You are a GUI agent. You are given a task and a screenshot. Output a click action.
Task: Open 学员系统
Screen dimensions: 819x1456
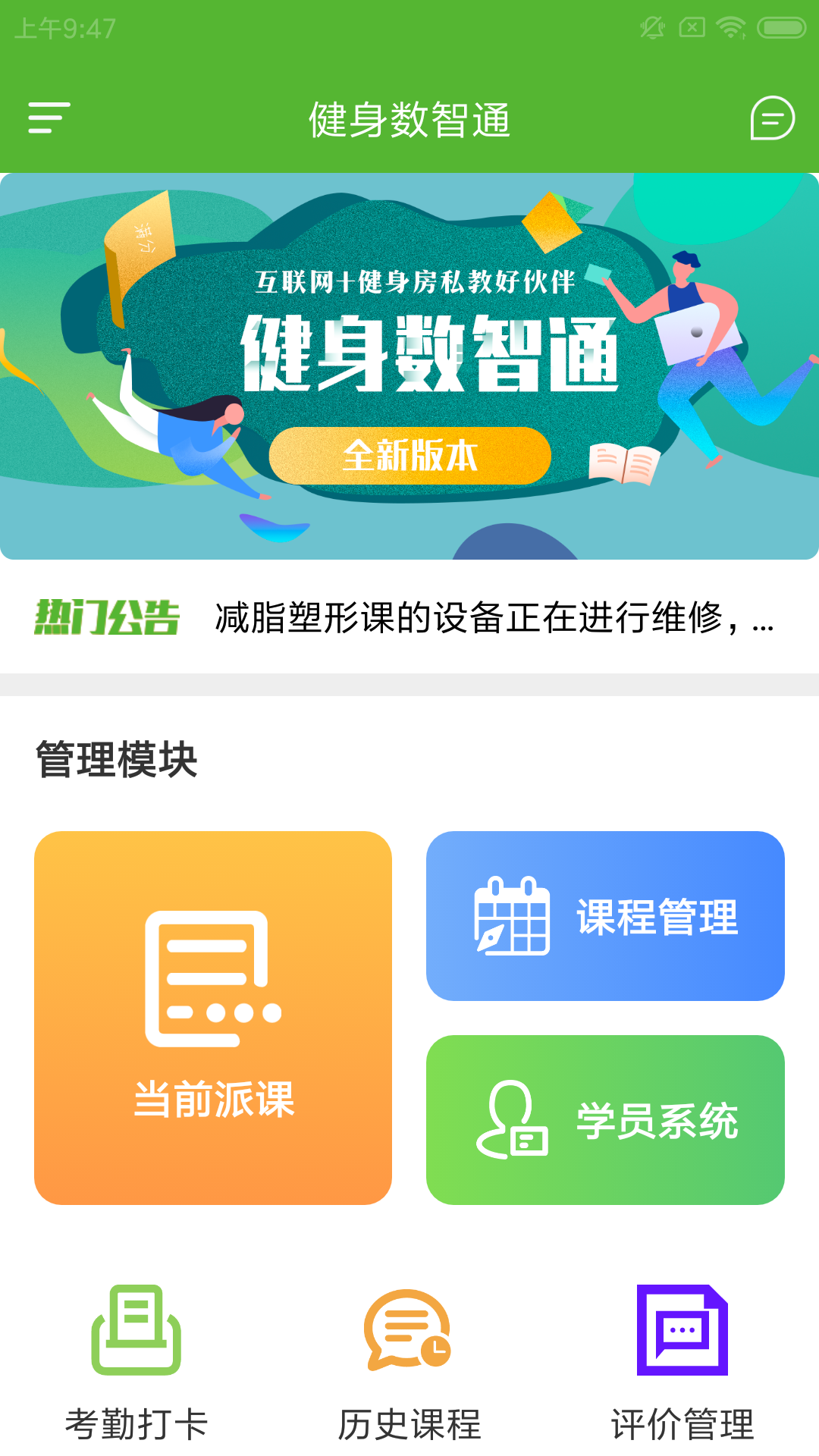coord(605,1120)
